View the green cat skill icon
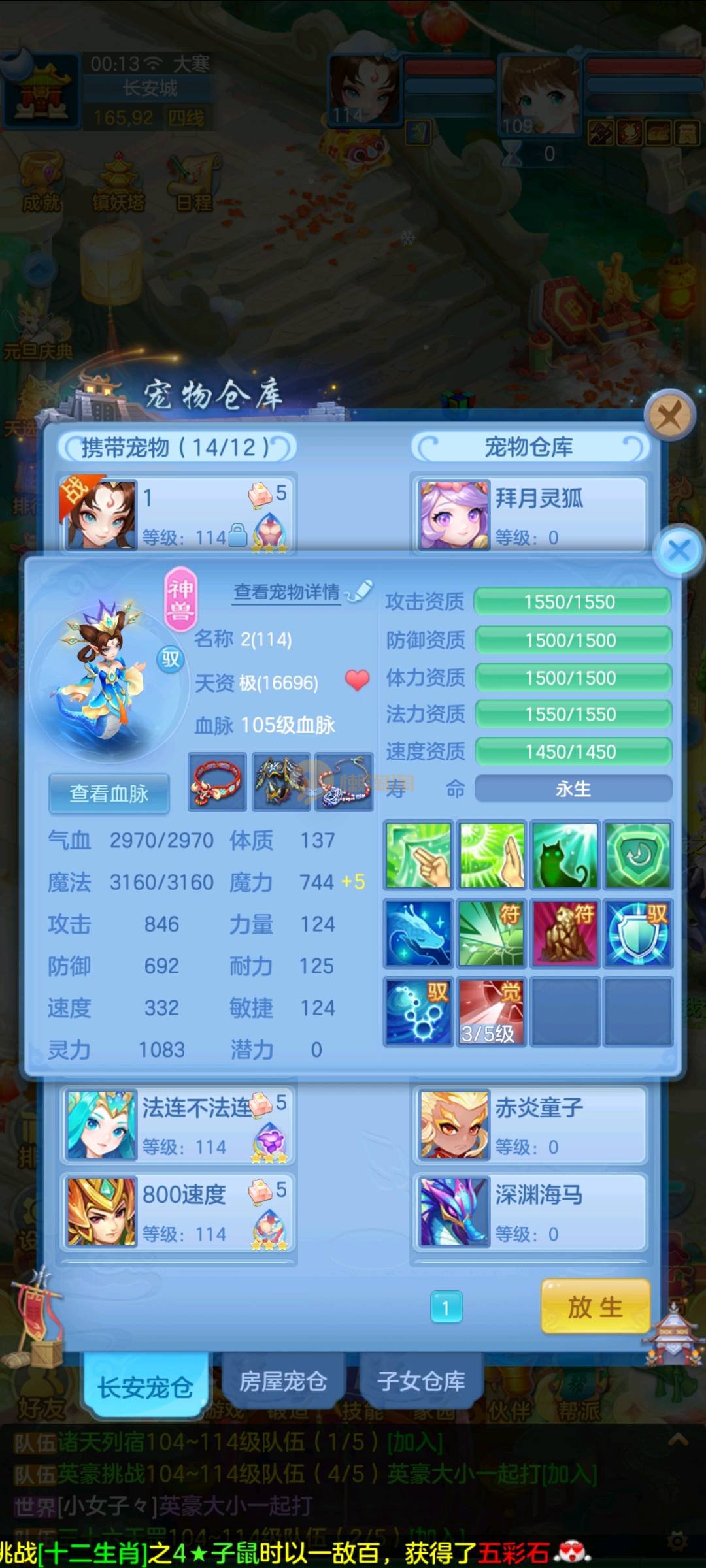The image size is (706, 1568). click(x=565, y=855)
